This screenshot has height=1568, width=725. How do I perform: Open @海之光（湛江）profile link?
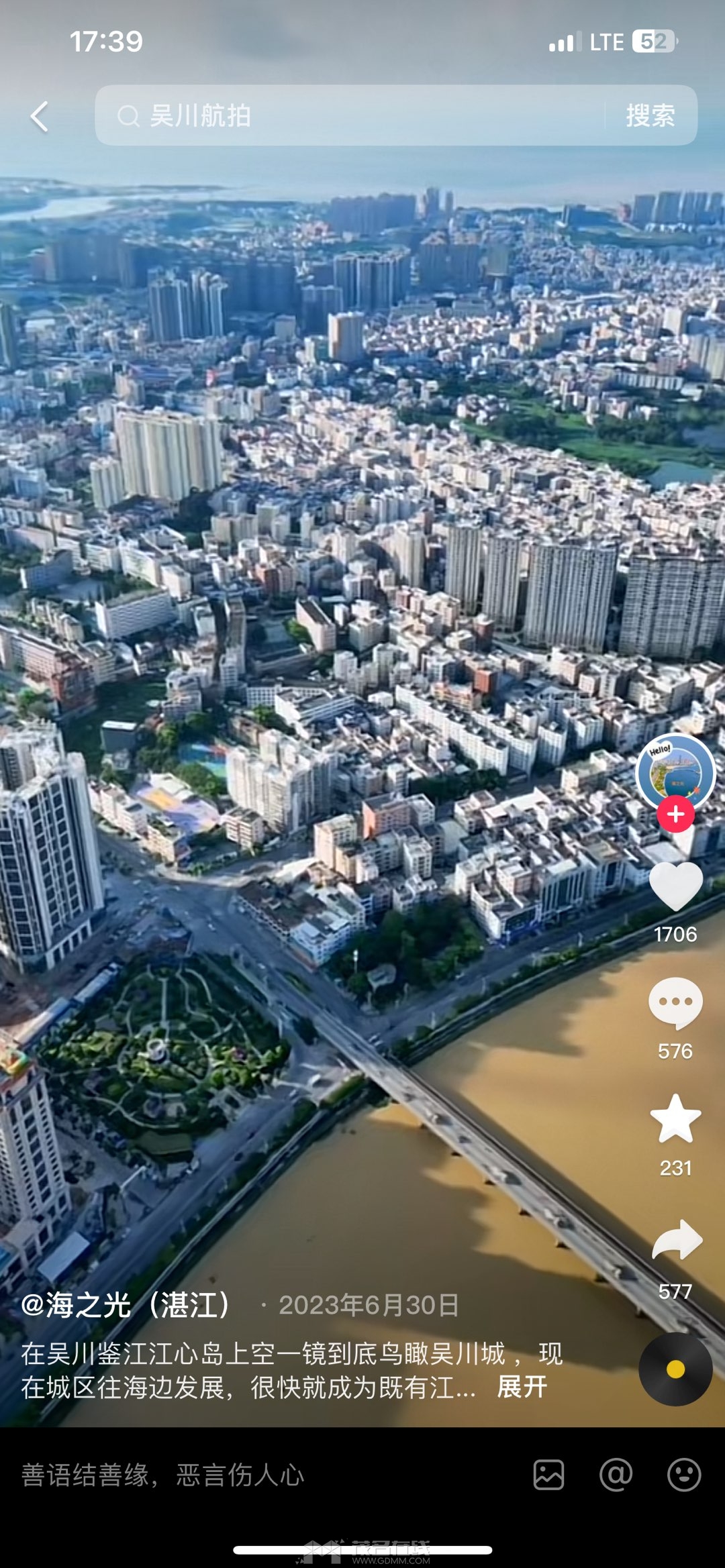(x=126, y=1305)
